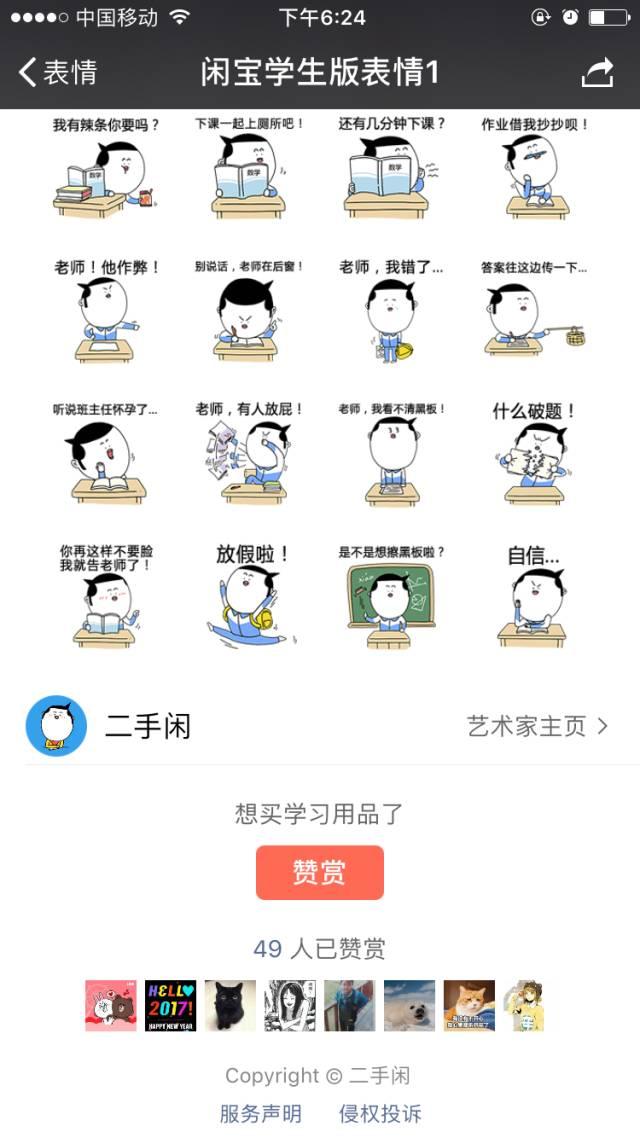The image size is (640, 1138).
Task: Preview sticker 作业借我抄抄呗！
Action: point(534,170)
